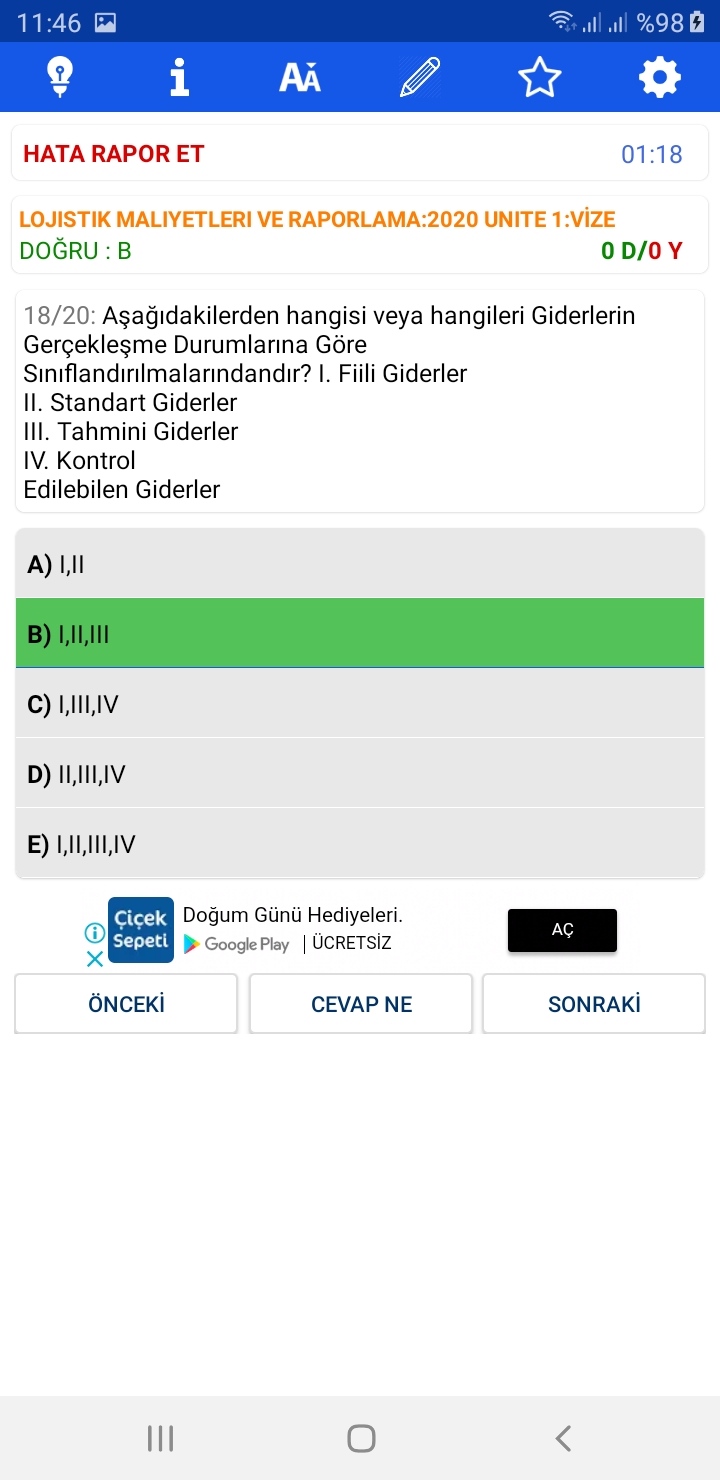Tap the lightbulb hint icon
Viewport: 720px width, 1480px height.
pyautogui.click(x=60, y=77)
